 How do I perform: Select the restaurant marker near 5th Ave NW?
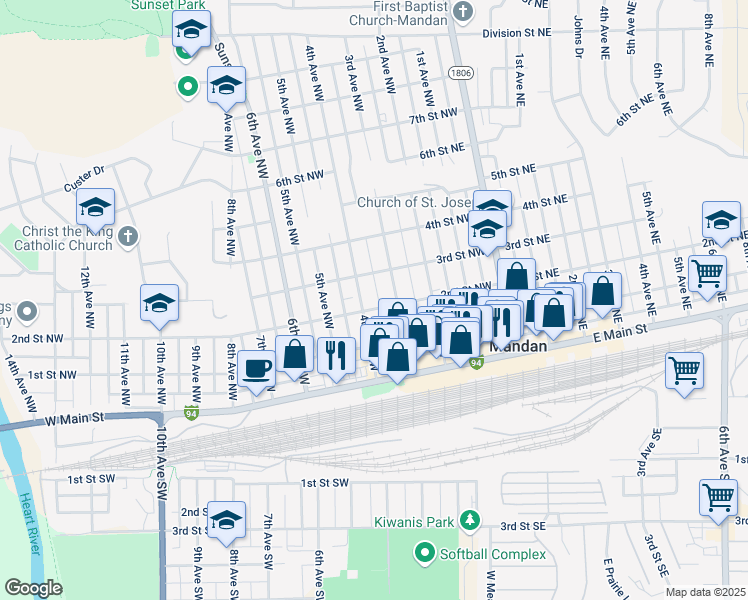click(x=337, y=356)
